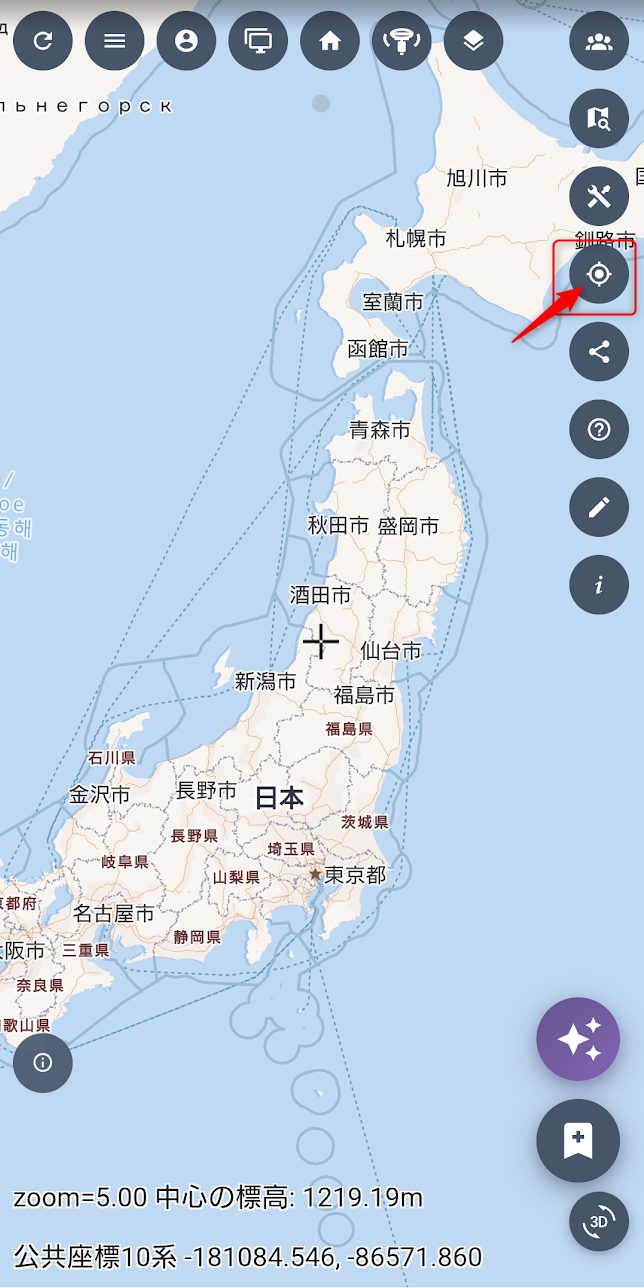Center map on current location
The width and height of the screenshot is (644, 1288).
[x=599, y=274]
